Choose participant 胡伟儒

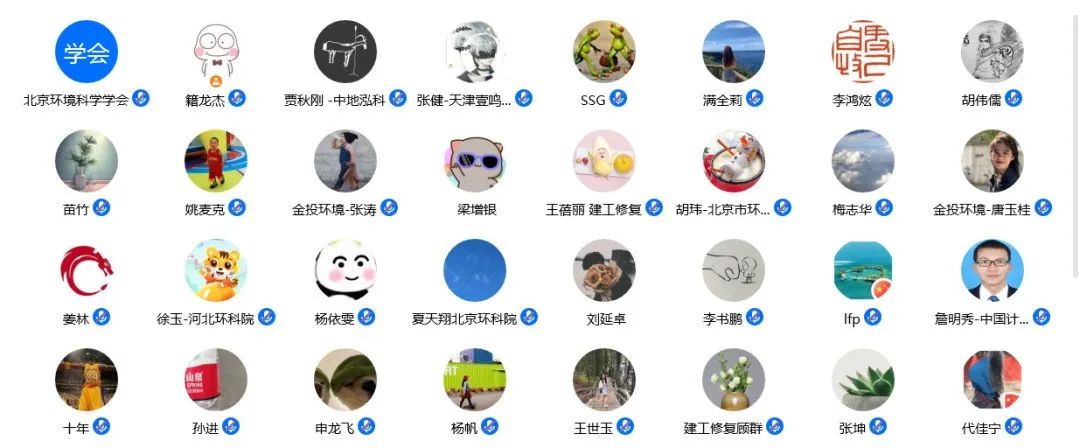[x=992, y=52]
